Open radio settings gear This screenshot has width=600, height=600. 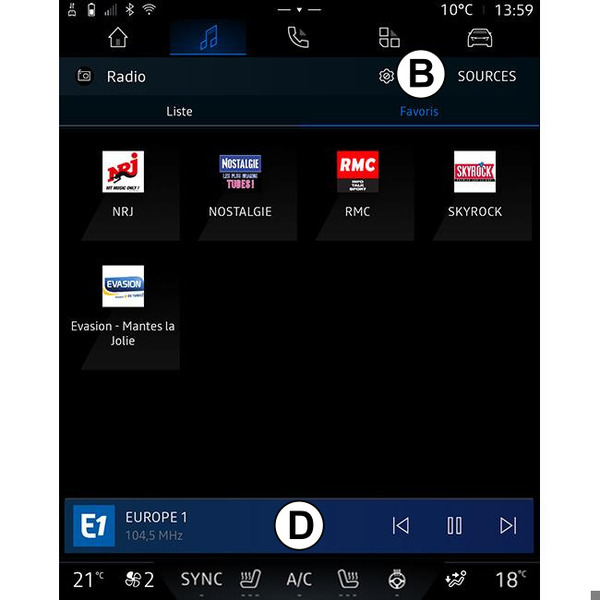(x=387, y=76)
